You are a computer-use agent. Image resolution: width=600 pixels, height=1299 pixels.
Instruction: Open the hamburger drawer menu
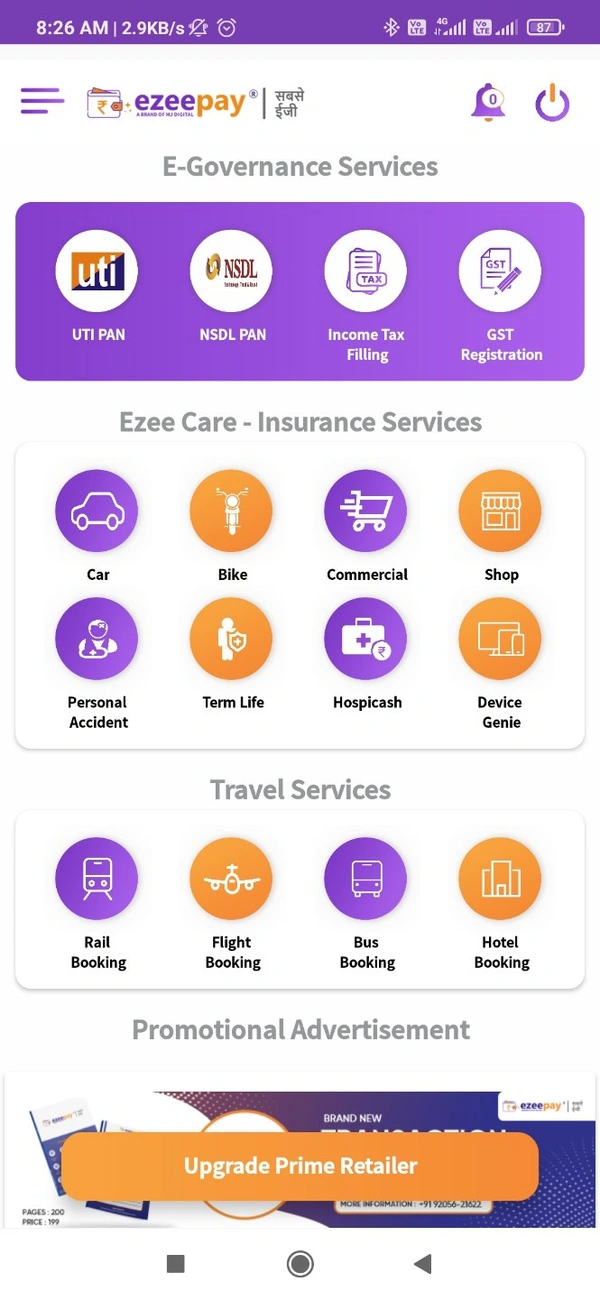(42, 101)
